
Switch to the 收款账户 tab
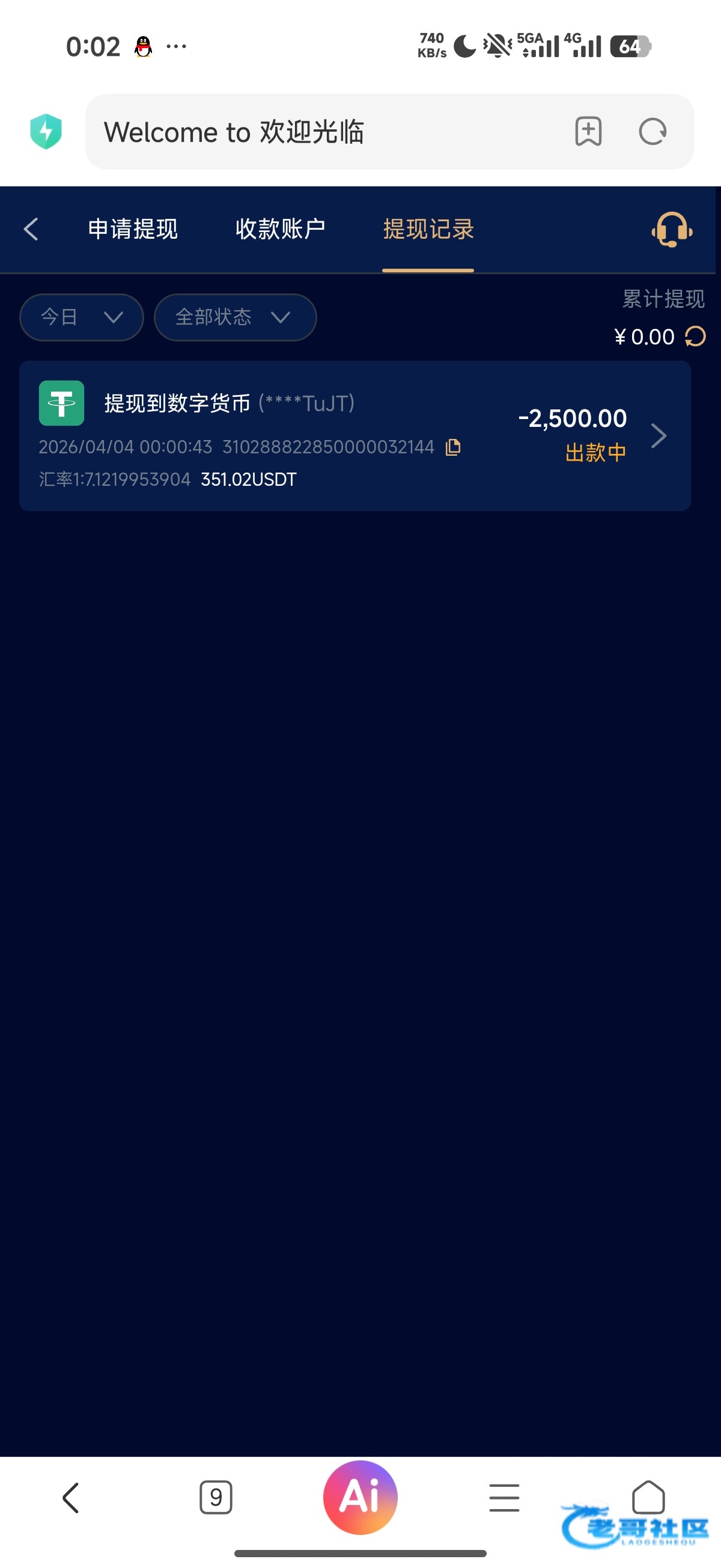[x=280, y=230]
